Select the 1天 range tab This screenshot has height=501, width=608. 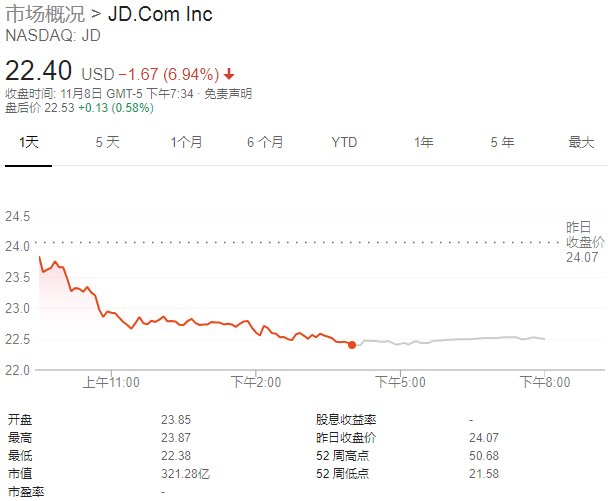click(x=29, y=142)
